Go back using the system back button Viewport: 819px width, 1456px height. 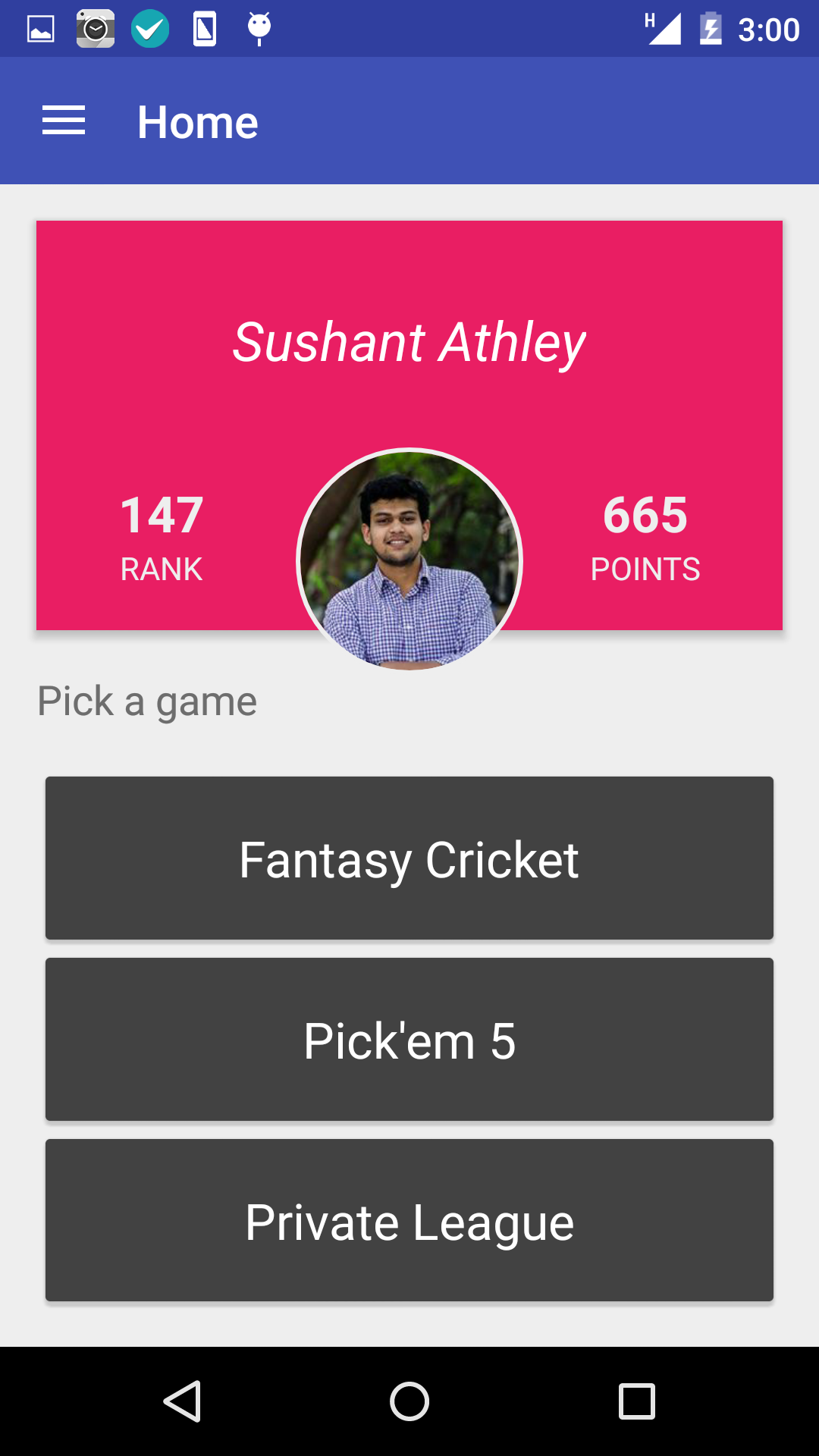[x=182, y=1401]
